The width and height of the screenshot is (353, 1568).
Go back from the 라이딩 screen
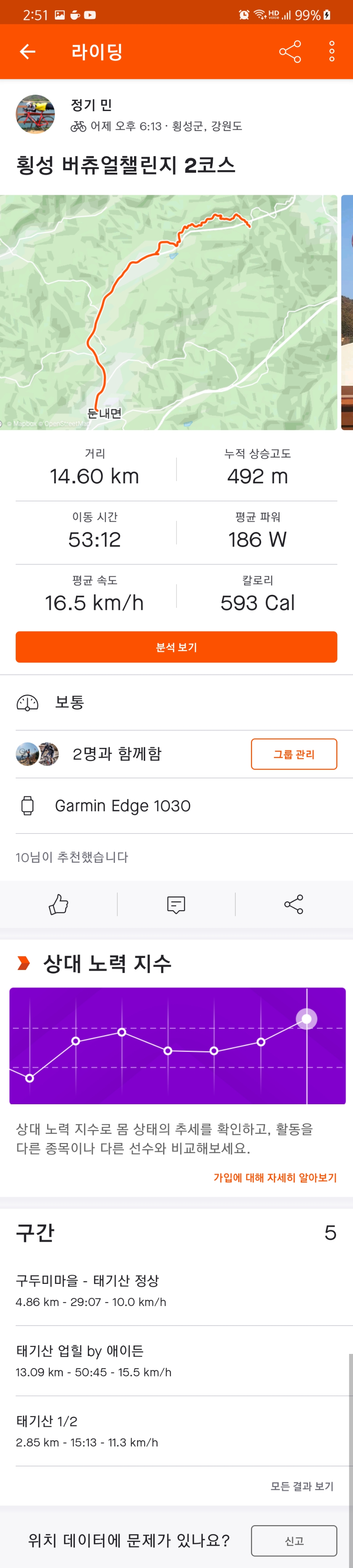(28, 52)
